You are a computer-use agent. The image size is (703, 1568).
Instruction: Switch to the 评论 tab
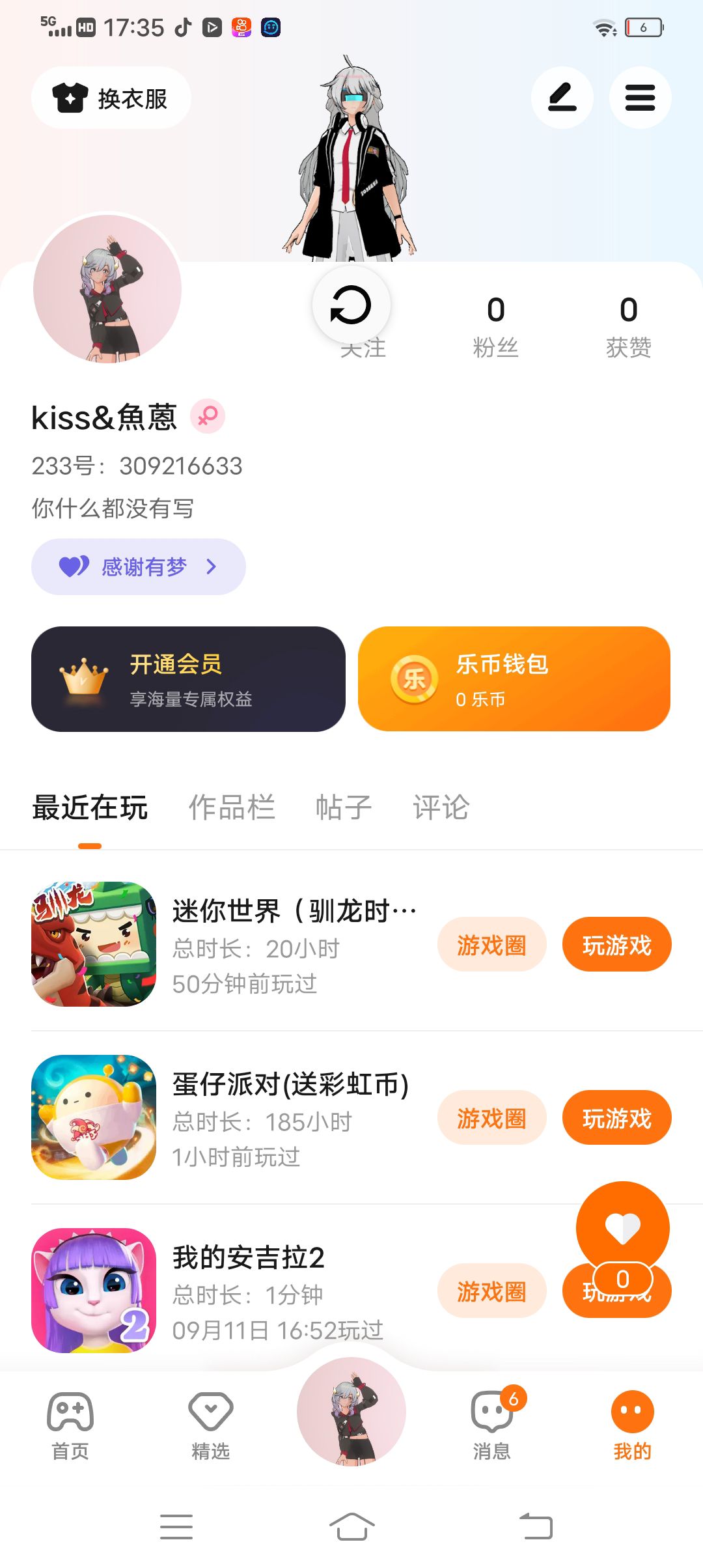point(441,807)
